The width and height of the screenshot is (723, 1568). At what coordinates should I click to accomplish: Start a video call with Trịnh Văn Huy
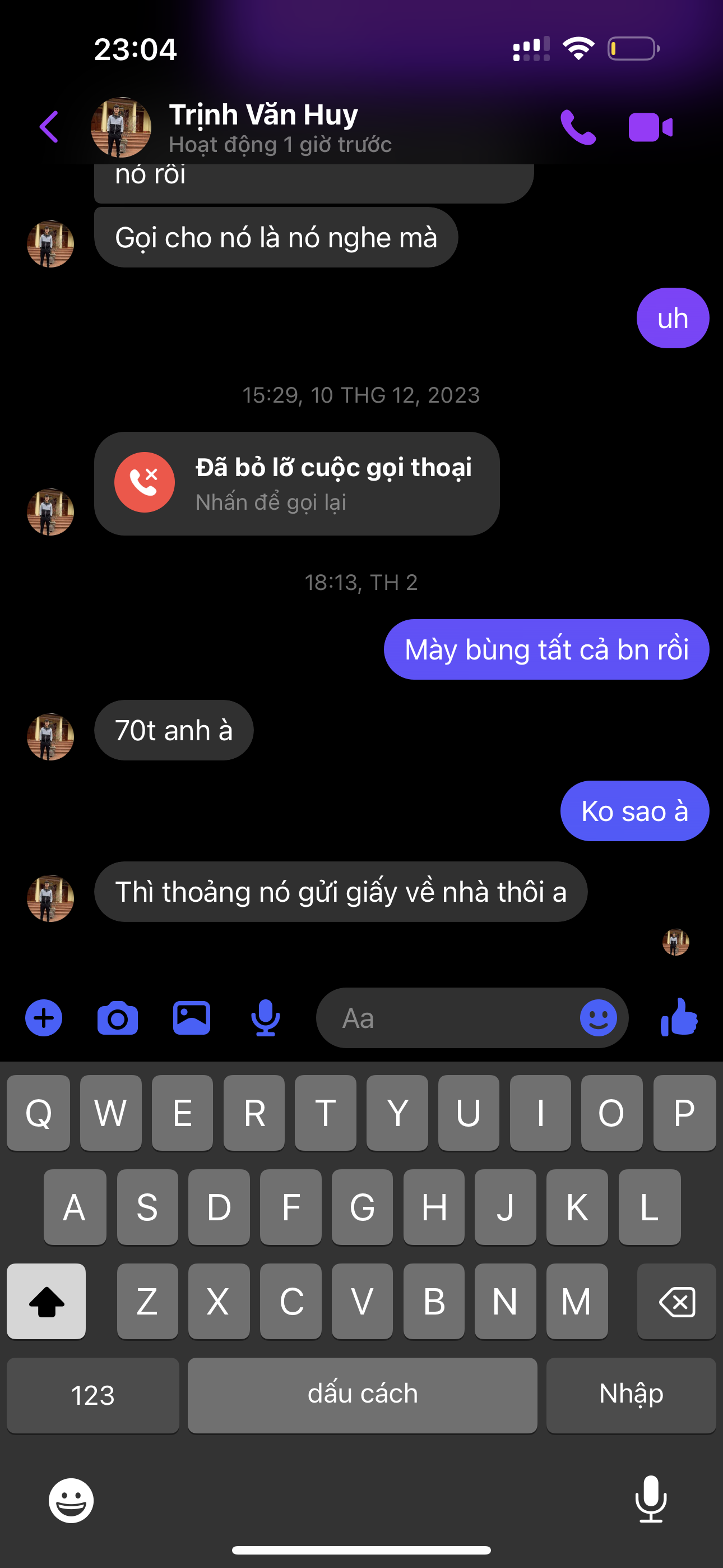pyautogui.click(x=650, y=127)
